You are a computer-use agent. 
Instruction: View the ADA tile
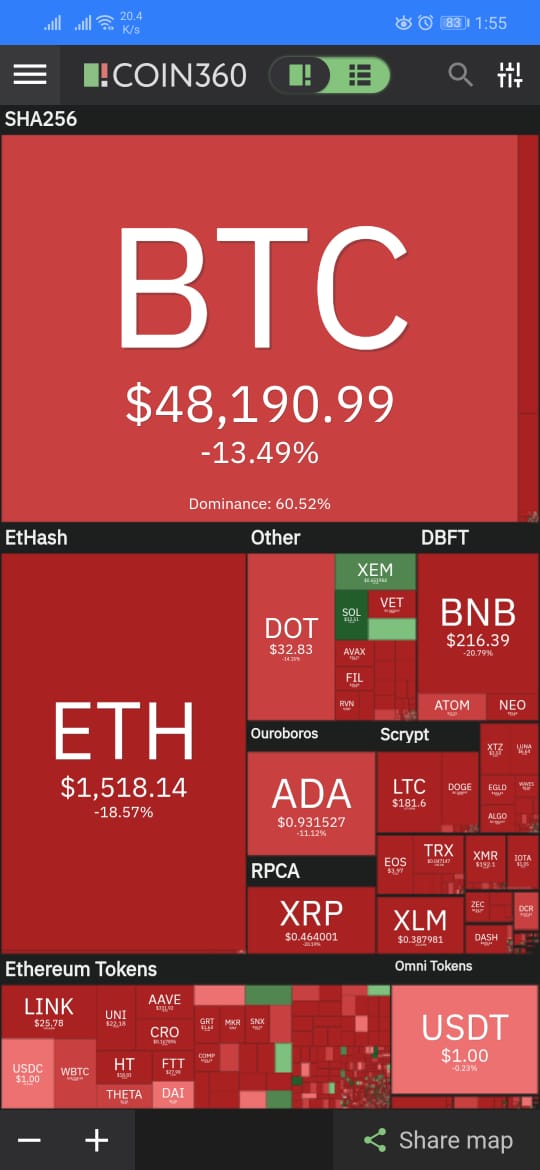pos(311,803)
